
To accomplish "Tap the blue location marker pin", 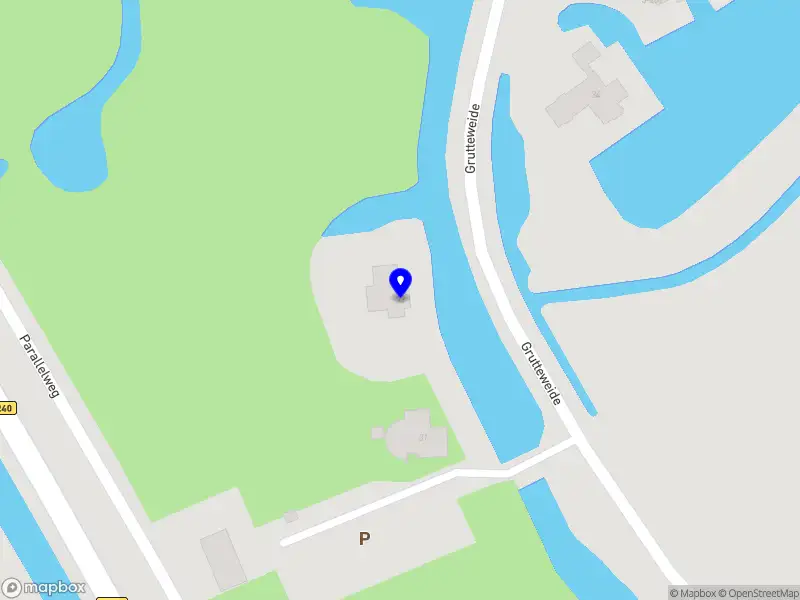I will [x=400, y=283].
